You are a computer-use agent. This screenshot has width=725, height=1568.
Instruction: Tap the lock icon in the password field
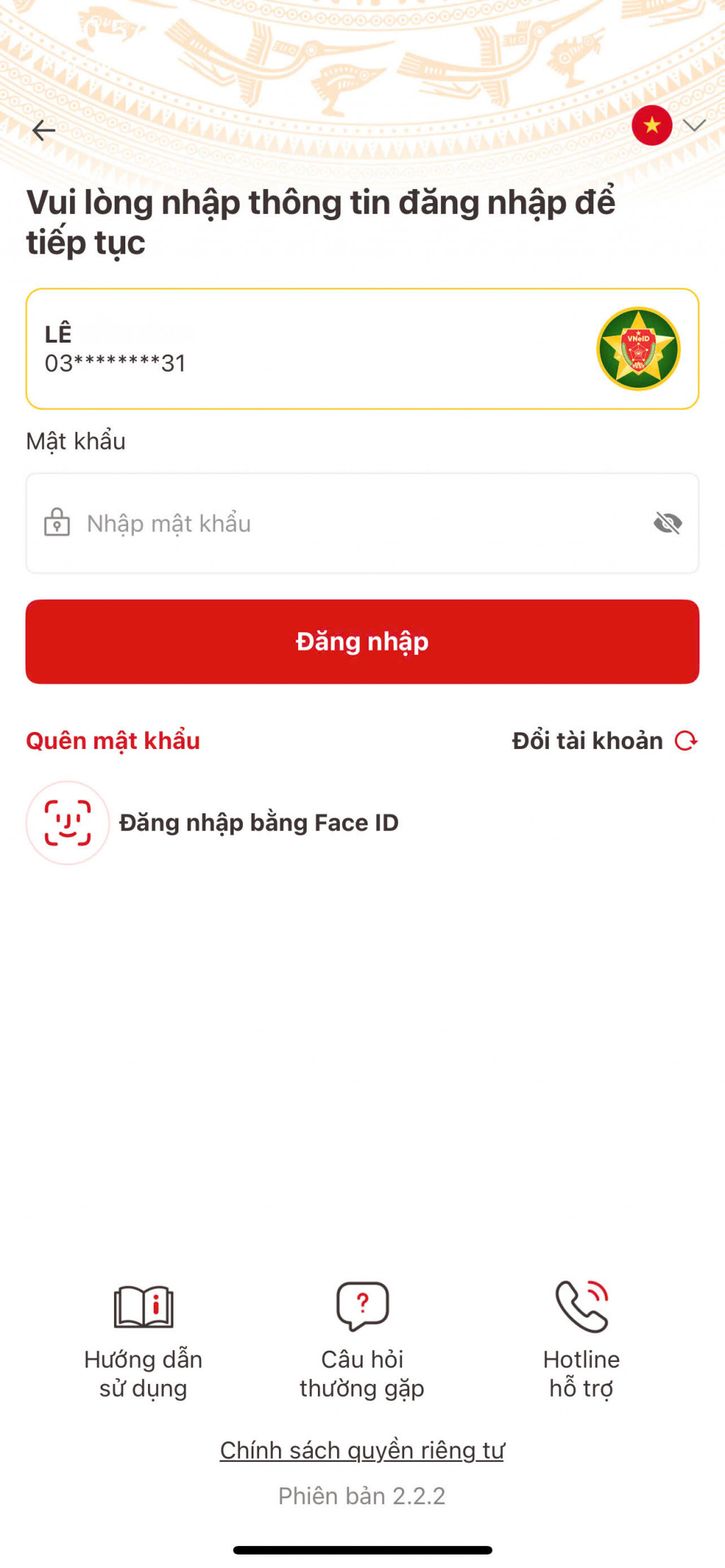click(x=57, y=523)
